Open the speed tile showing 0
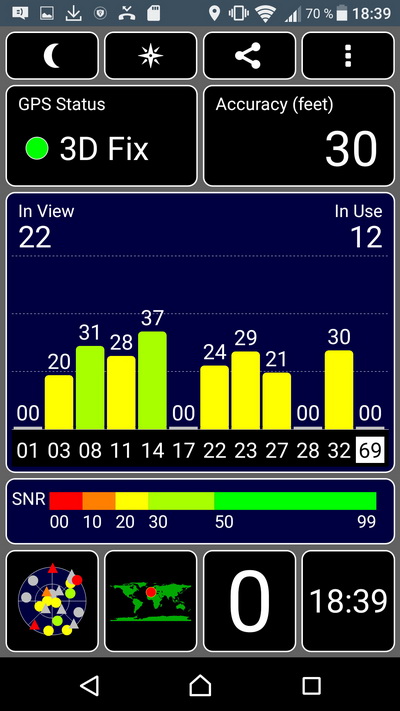 point(249,601)
